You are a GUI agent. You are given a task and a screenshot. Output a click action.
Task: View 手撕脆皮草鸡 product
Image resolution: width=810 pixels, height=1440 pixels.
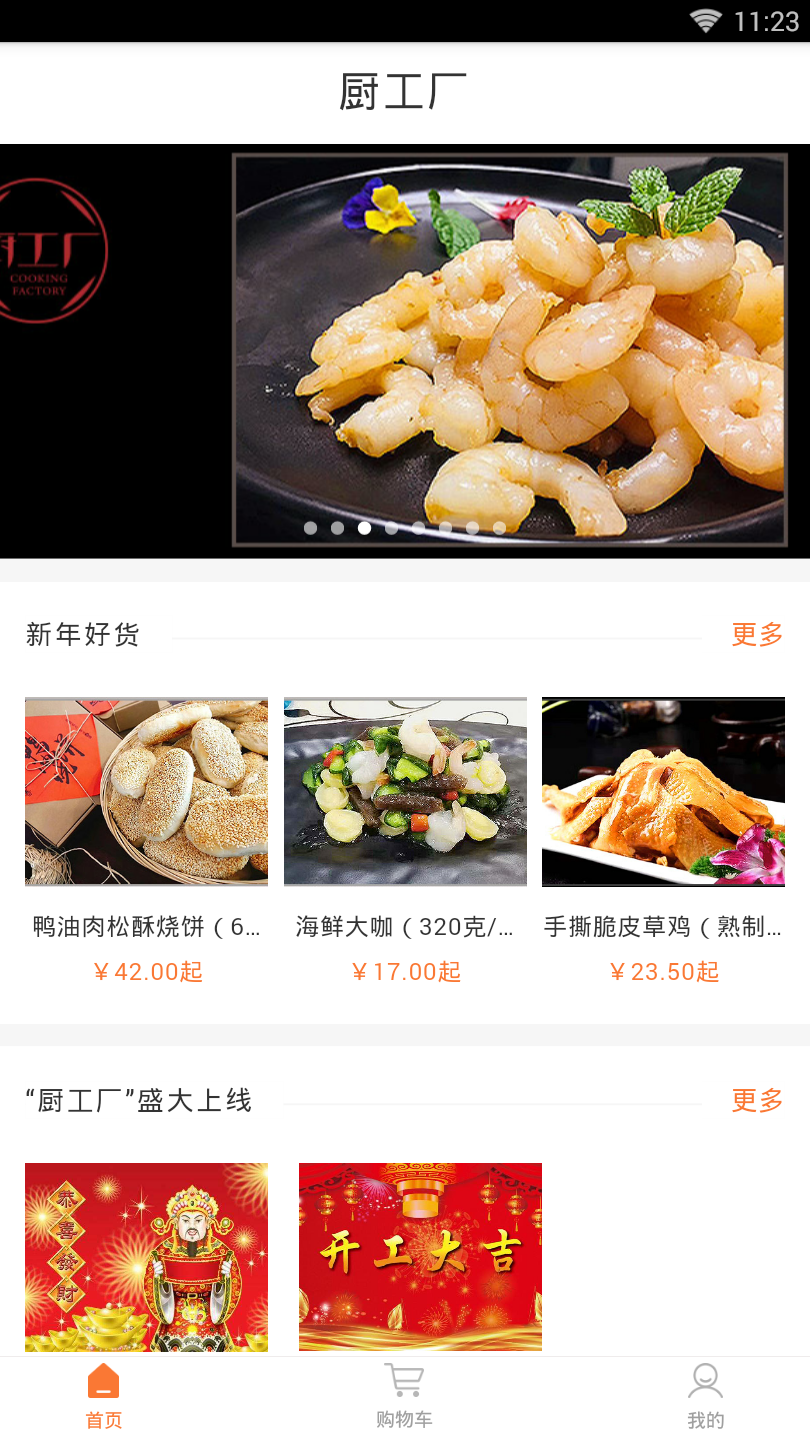(663, 841)
